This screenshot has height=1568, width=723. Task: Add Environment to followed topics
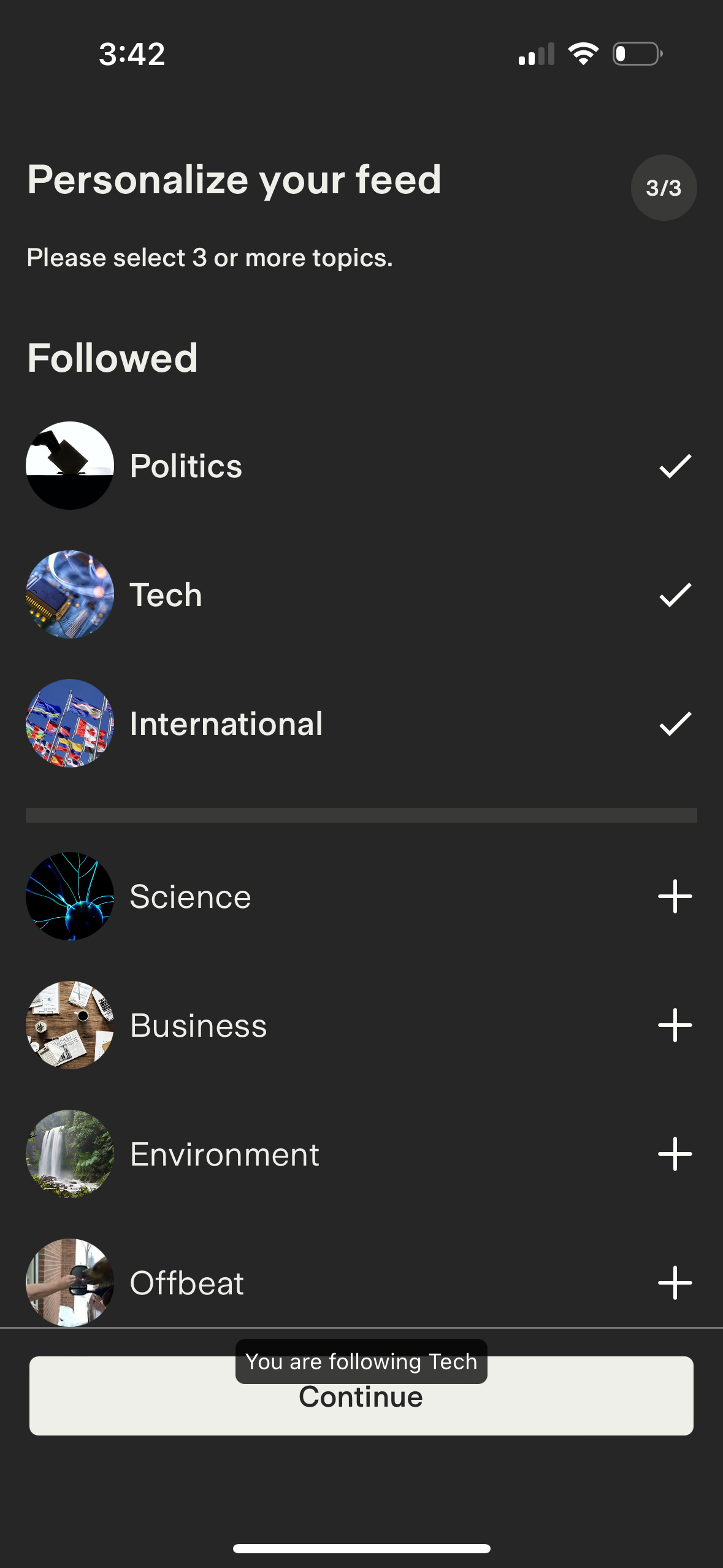pyautogui.click(x=675, y=1153)
